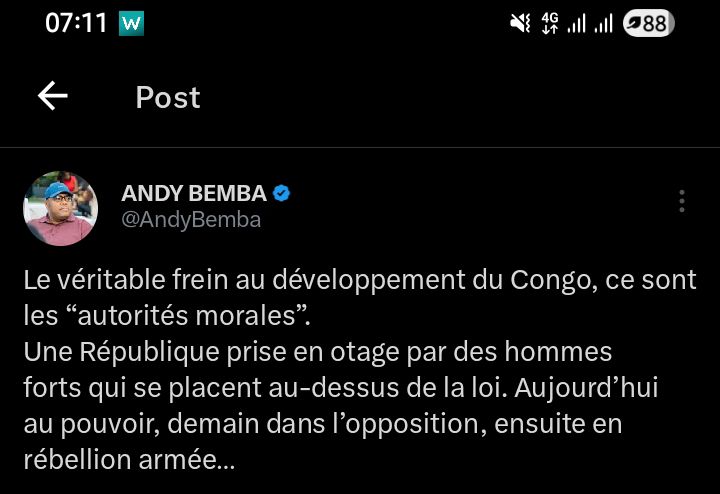Go back using the arrow icon
The image size is (720, 494).
(x=52, y=96)
